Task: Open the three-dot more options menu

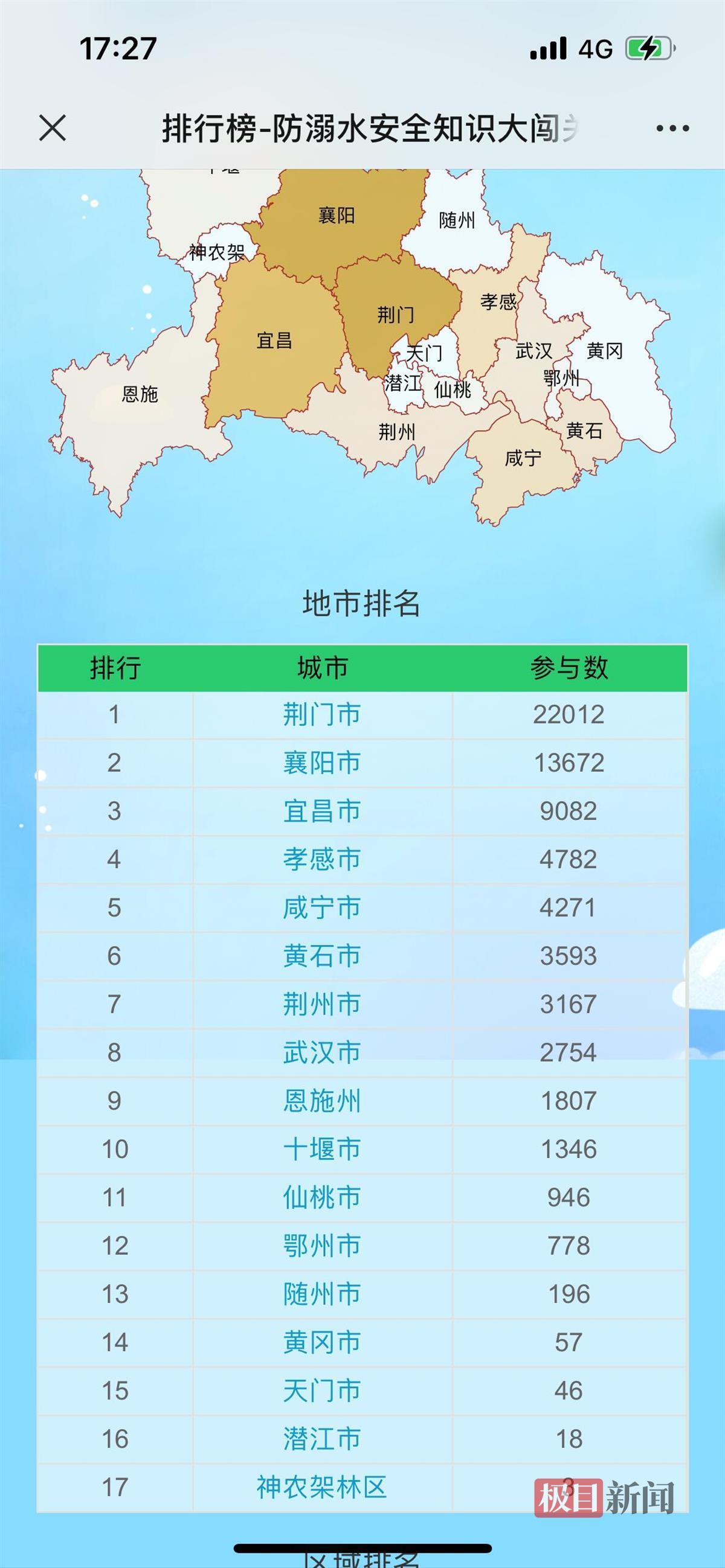Action: tap(672, 129)
